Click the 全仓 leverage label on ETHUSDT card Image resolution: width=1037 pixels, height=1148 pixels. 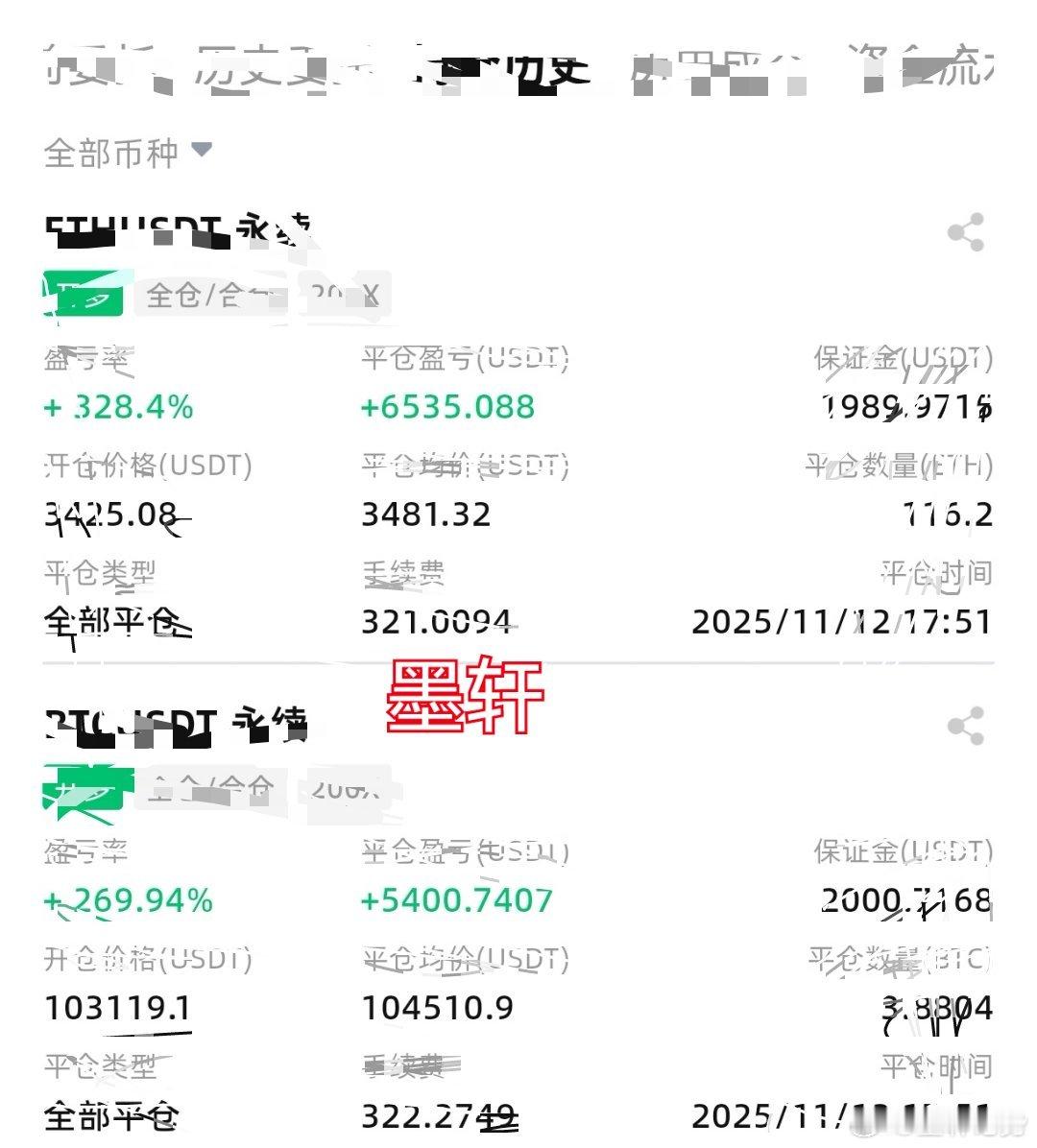pyautogui.click(x=192, y=296)
